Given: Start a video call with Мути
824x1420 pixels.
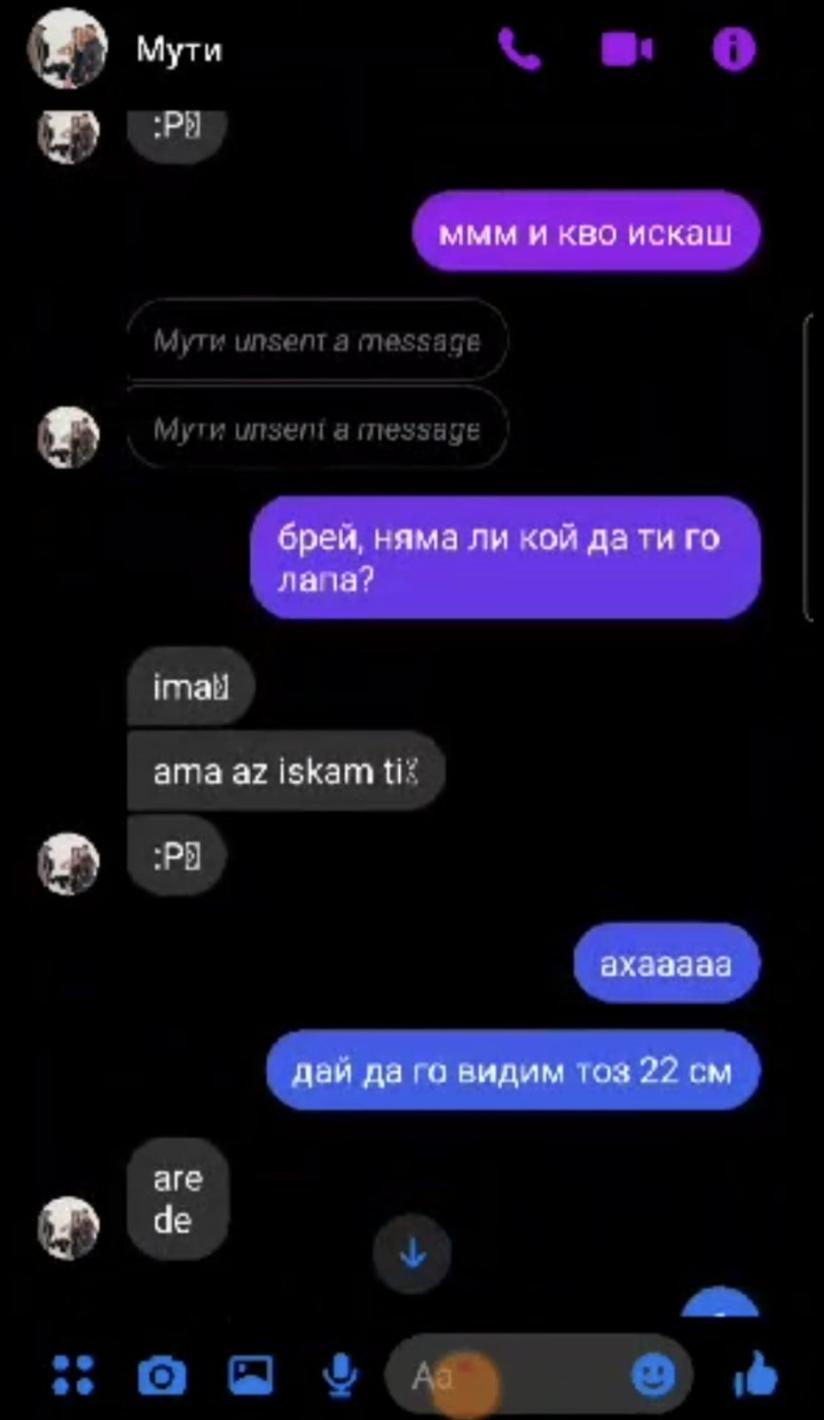Looking at the screenshot, I should tap(627, 48).
